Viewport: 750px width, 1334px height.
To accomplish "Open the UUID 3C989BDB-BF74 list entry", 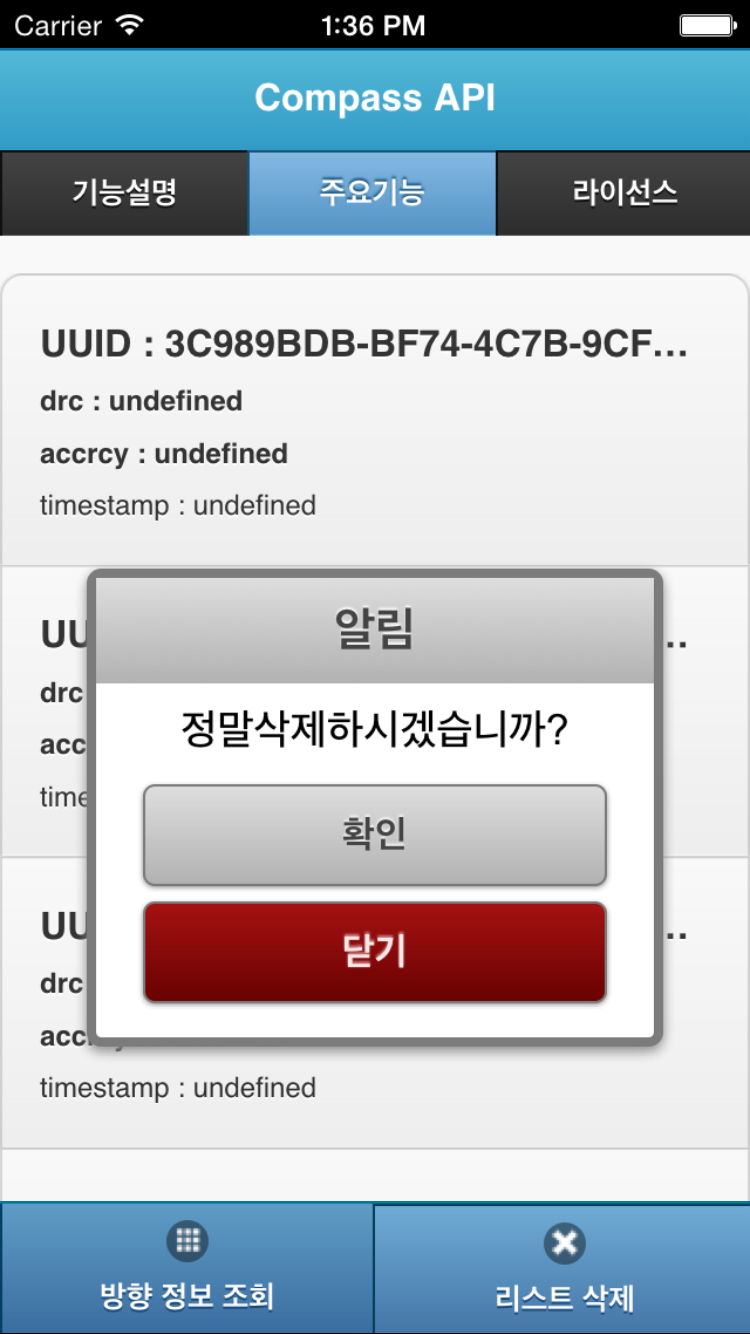I will pyautogui.click(x=365, y=420).
